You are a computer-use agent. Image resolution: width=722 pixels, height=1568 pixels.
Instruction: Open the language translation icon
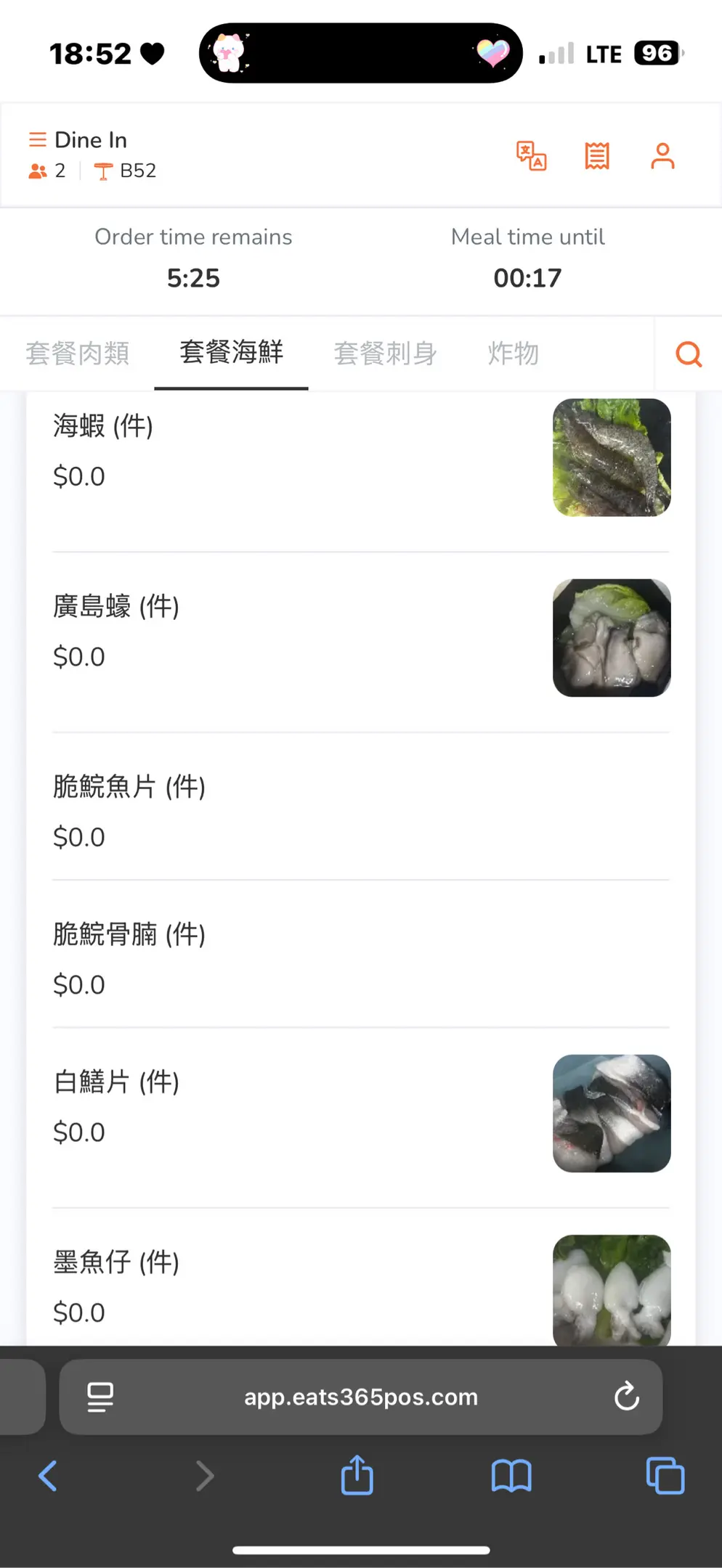coord(531,155)
